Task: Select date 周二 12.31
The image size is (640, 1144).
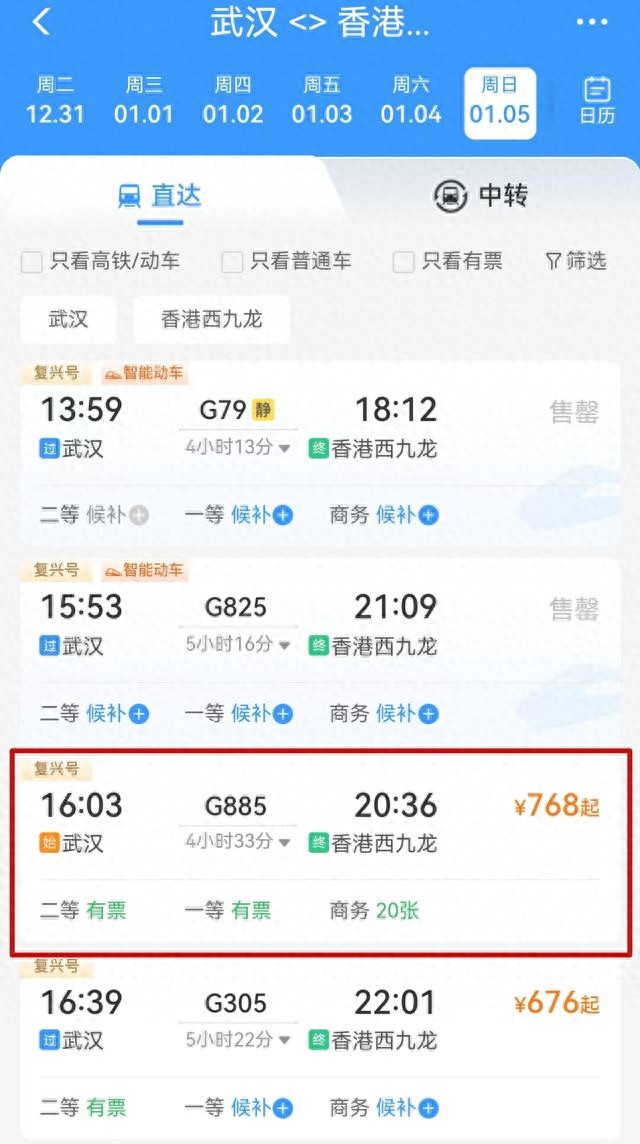Action: pos(56,101)
